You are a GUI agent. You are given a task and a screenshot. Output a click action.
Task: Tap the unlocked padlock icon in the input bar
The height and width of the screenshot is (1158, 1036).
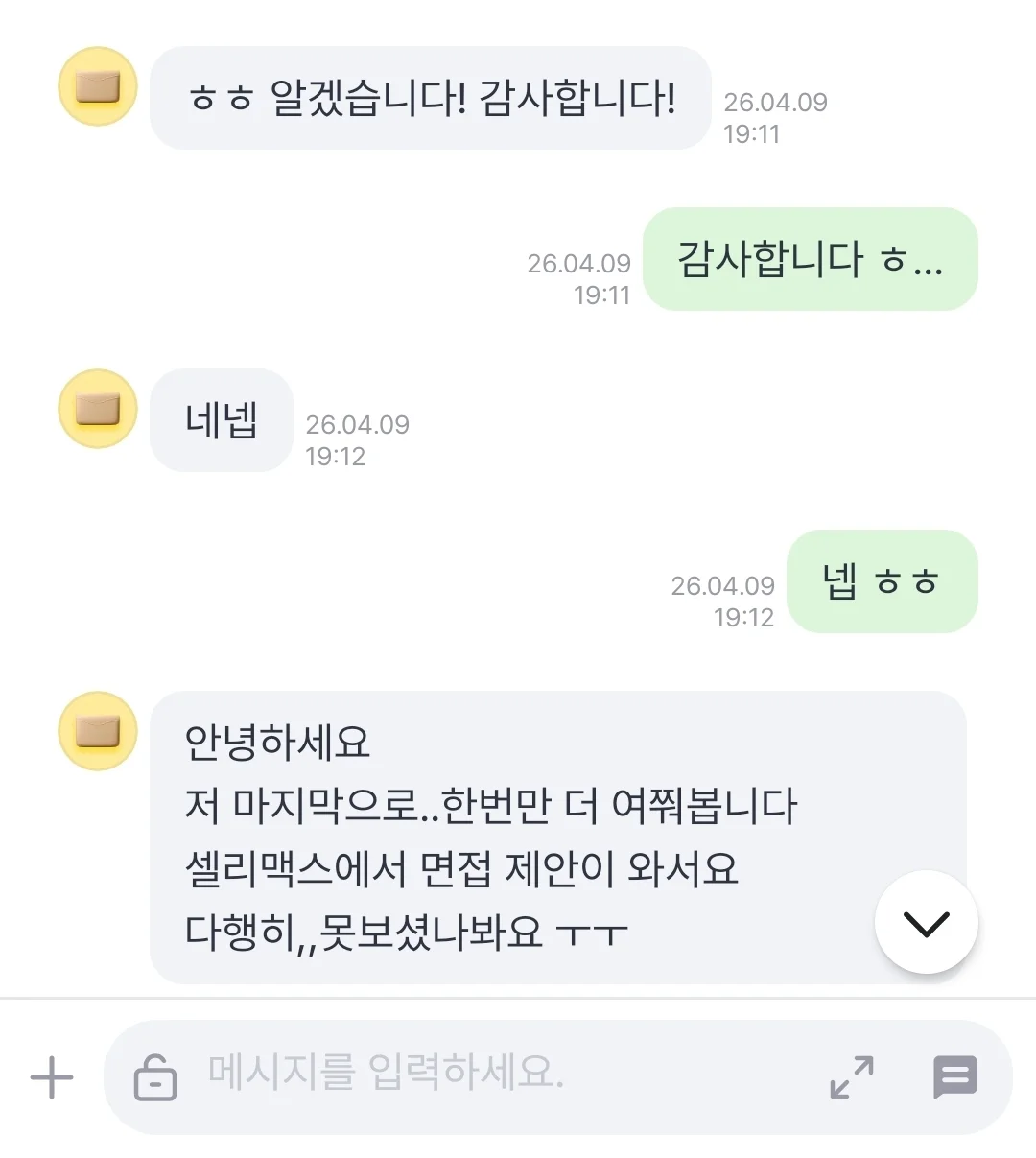click(156, 1076)
